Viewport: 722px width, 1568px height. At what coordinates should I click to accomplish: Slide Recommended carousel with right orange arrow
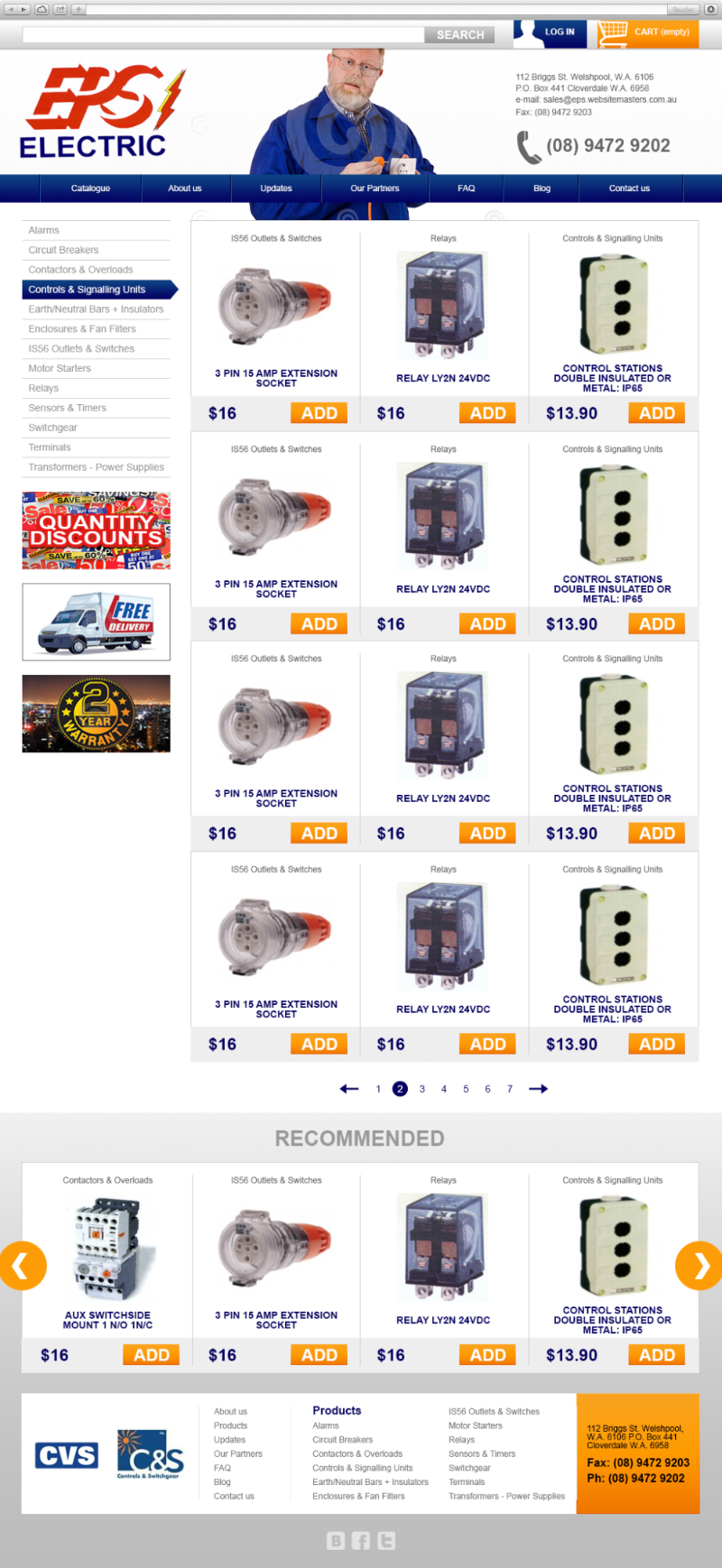[699, 1266]
